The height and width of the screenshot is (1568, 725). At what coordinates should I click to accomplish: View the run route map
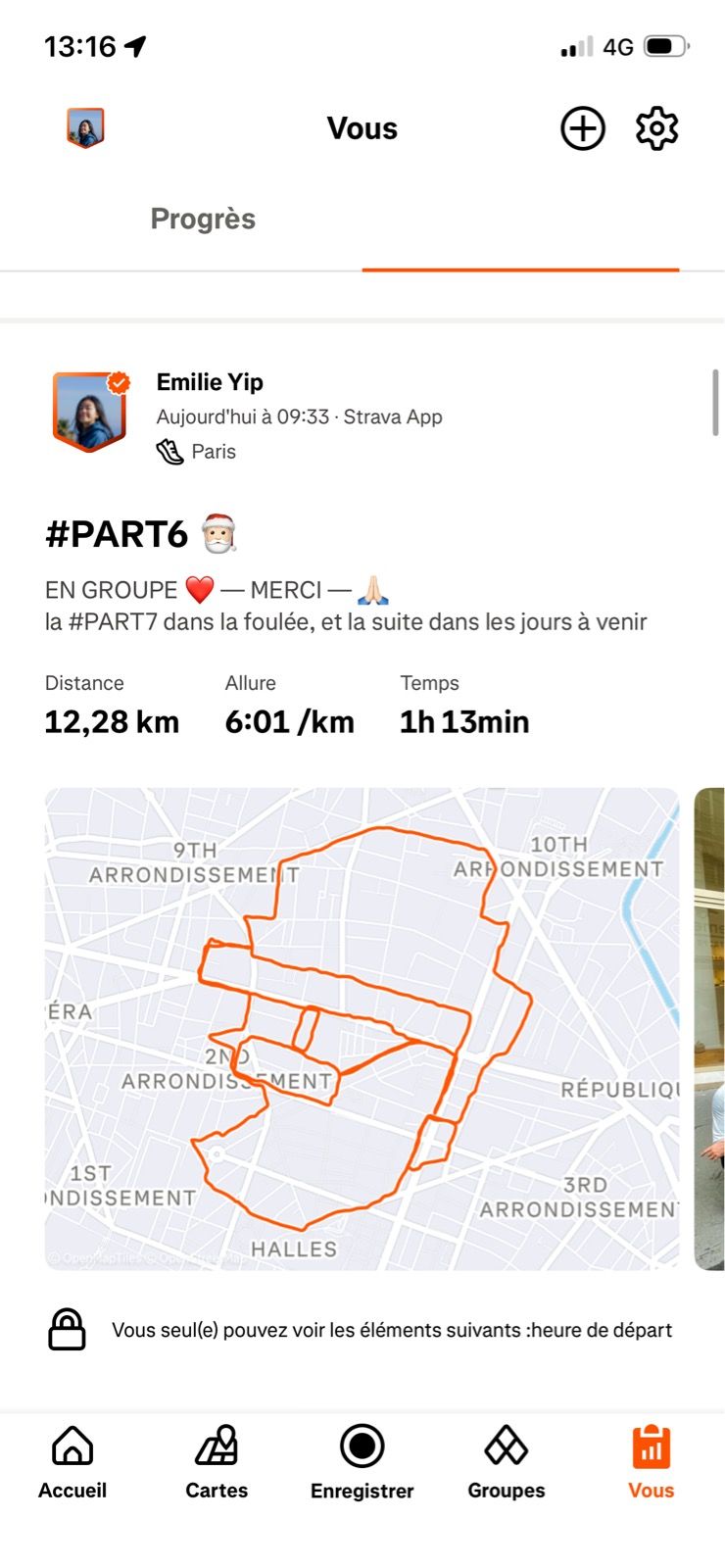(x=362, y=1028)
